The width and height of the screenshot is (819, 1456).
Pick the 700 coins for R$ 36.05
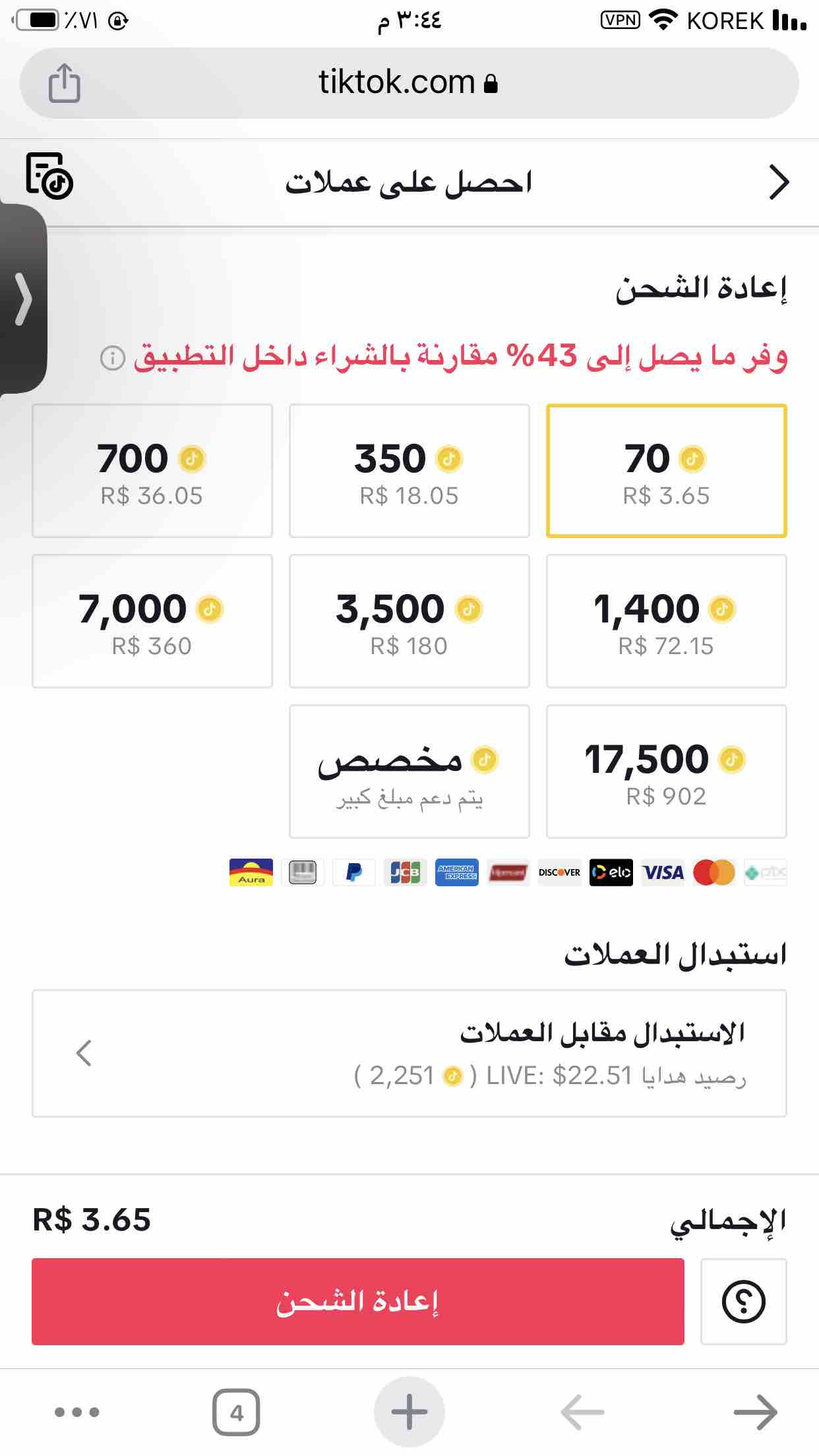152,471
